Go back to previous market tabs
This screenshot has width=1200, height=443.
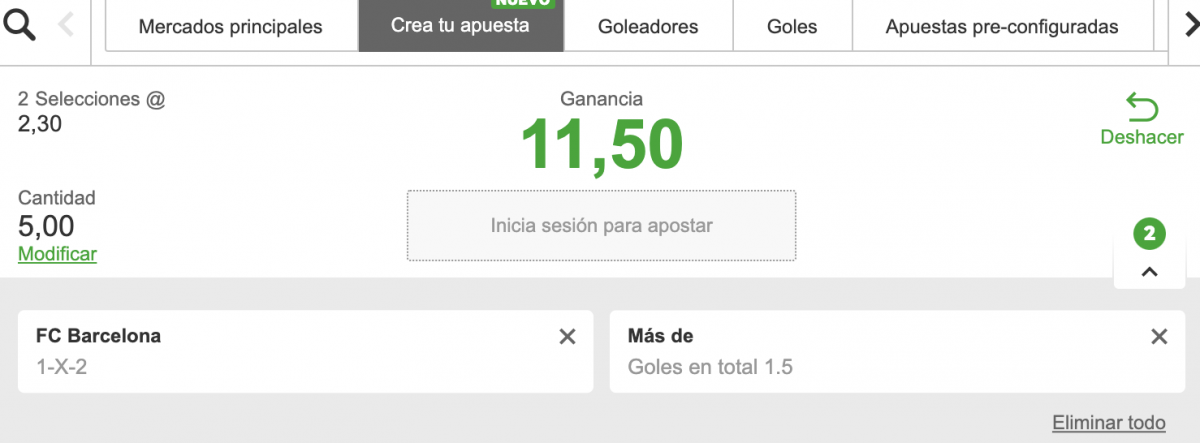[67, 25]
